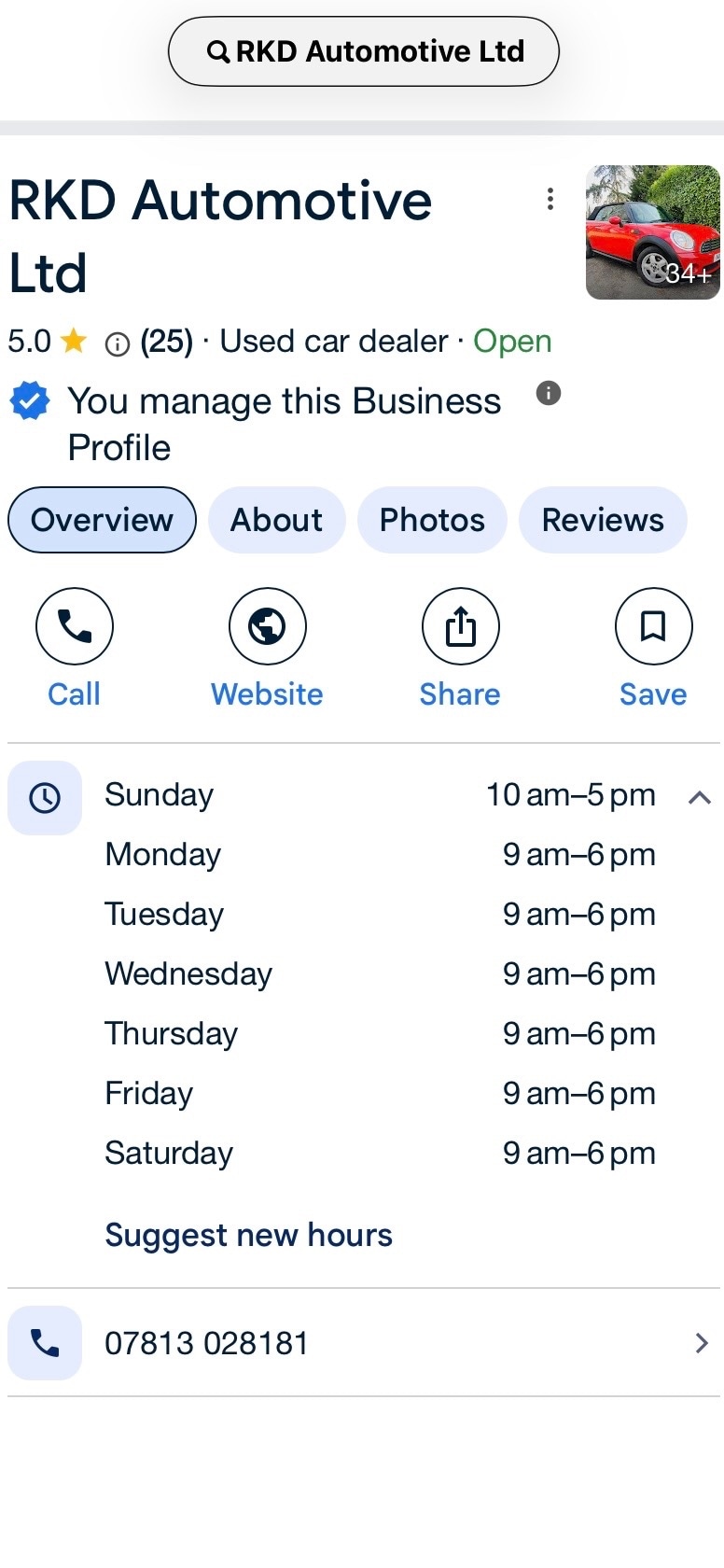View rating info next to 5.0 stars
Viewport: 724px width, 1568px height.
(117, 344)
